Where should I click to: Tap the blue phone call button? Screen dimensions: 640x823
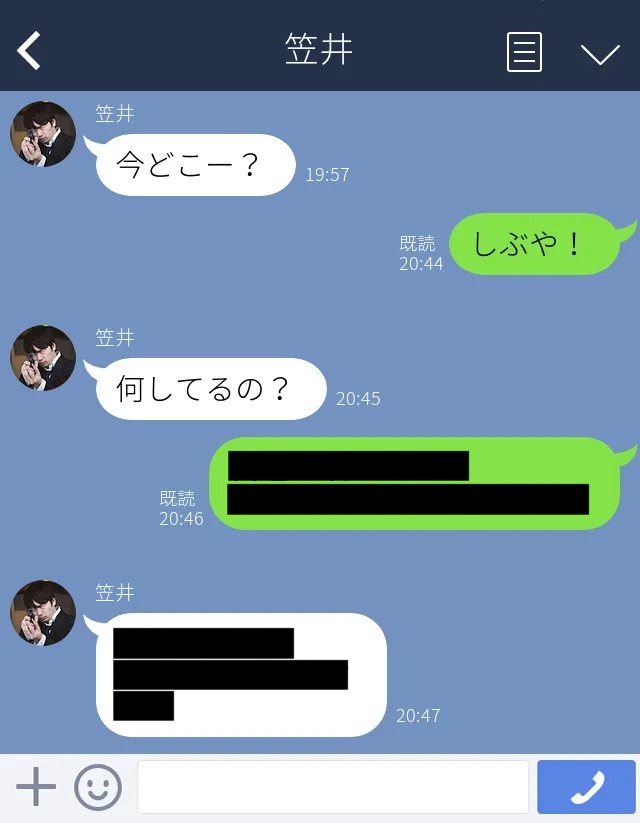pos(586,788)
